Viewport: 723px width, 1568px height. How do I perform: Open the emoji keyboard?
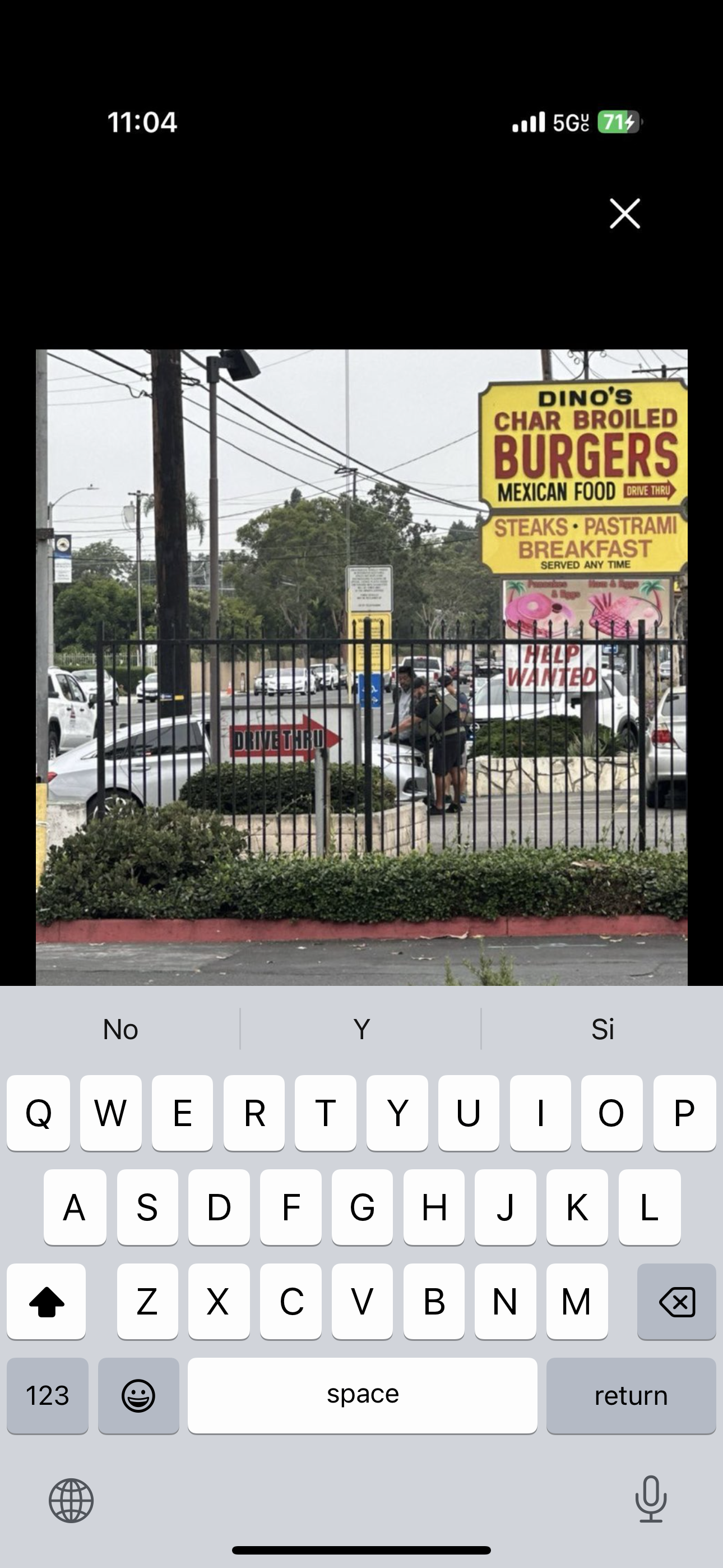pyautogui.click(x=139, y=1396)
